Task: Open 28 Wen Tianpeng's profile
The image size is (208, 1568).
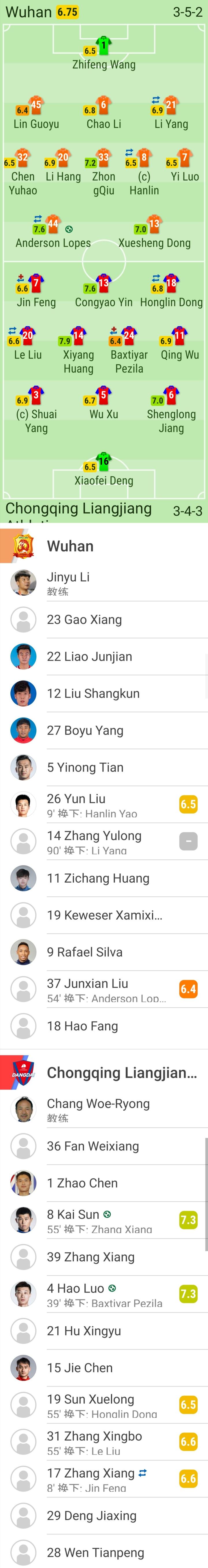Action: click(96, 1552)
